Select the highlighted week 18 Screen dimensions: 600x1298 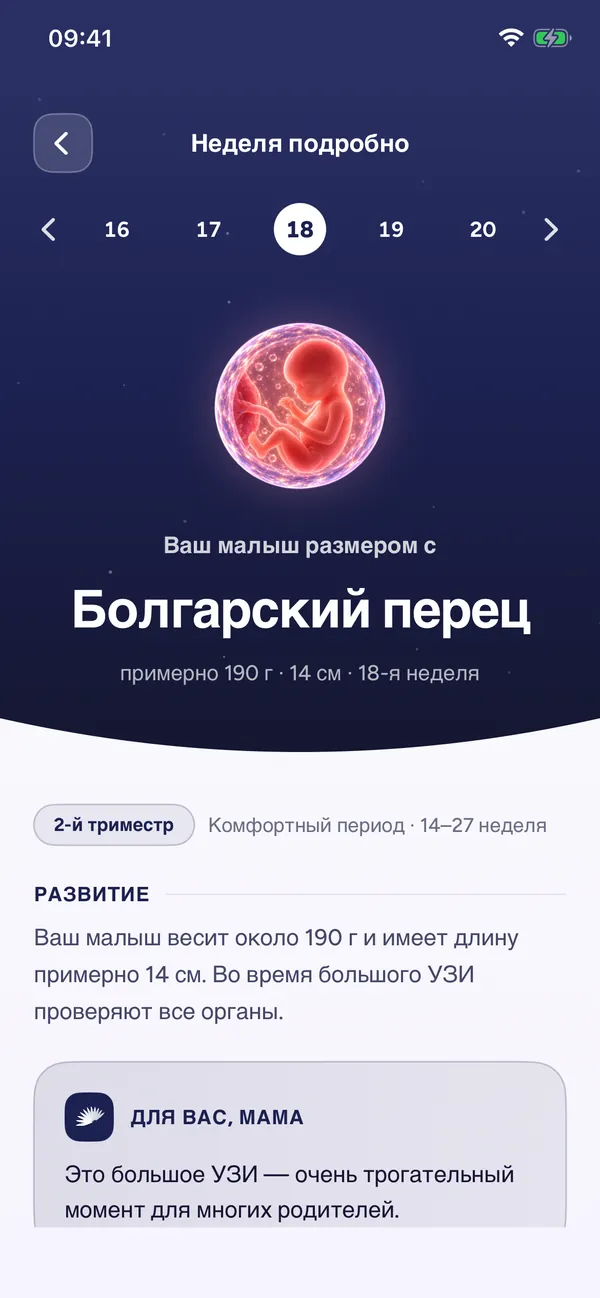click(300, 230)
